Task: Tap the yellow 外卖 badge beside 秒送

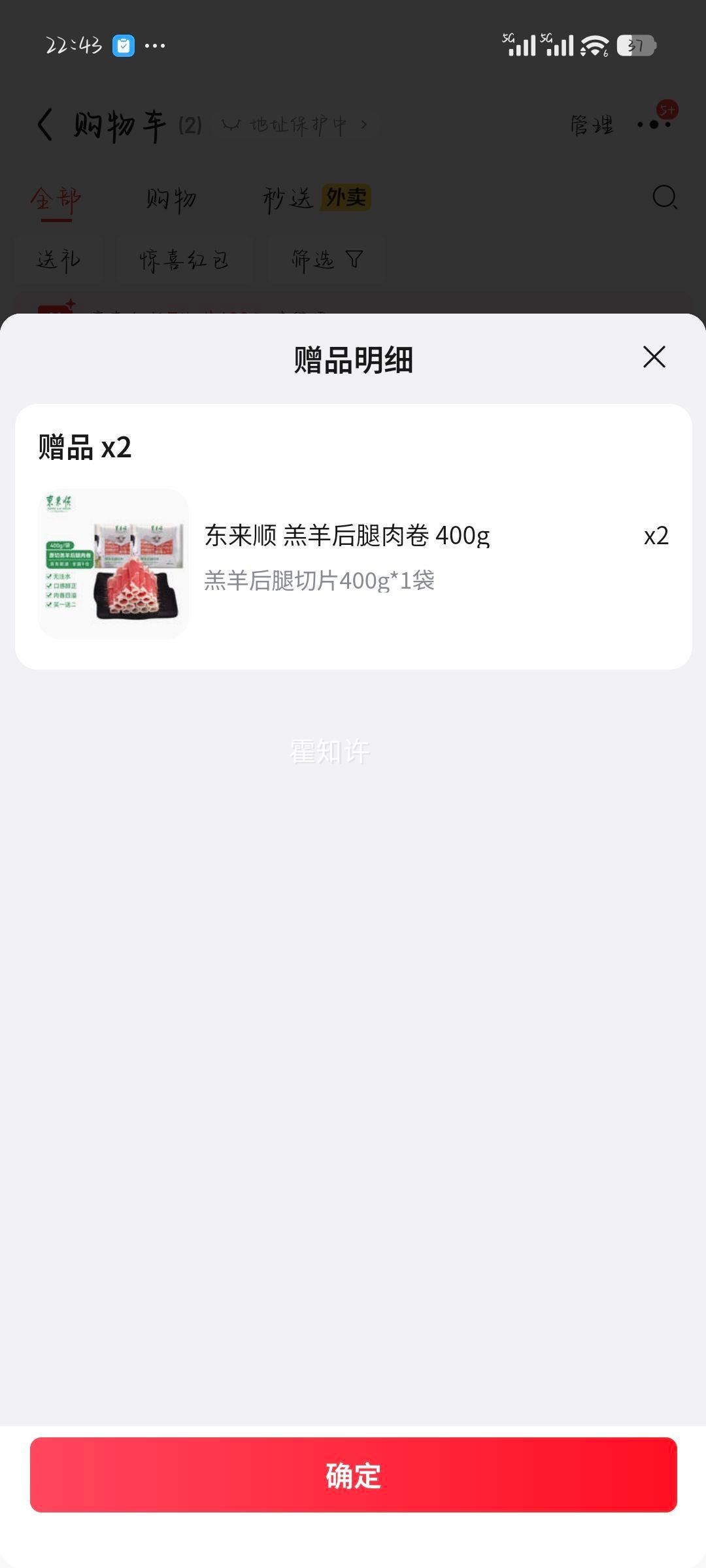Action: tap(346, 197)
